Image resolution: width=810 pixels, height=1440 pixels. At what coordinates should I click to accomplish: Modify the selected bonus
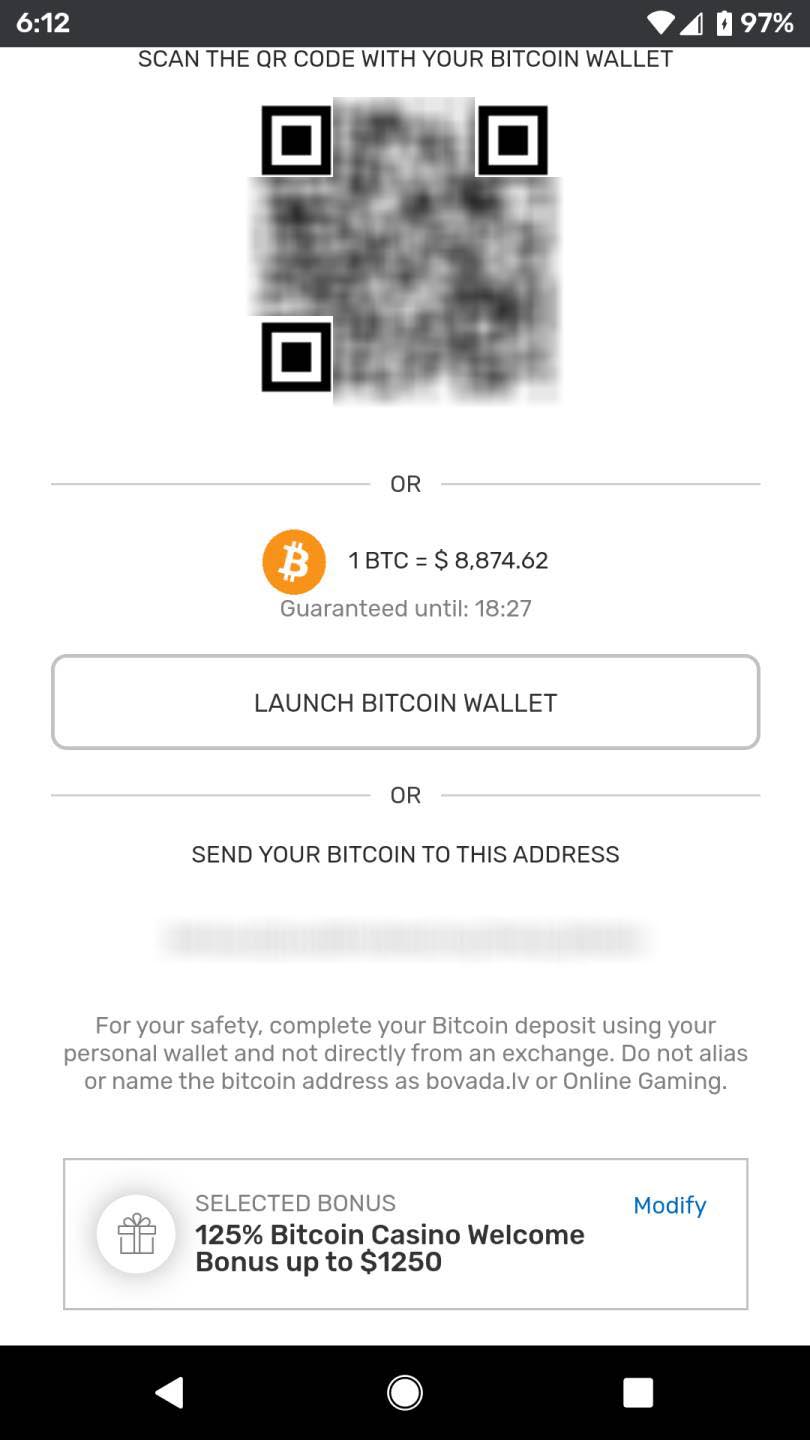coord(670,1205)
